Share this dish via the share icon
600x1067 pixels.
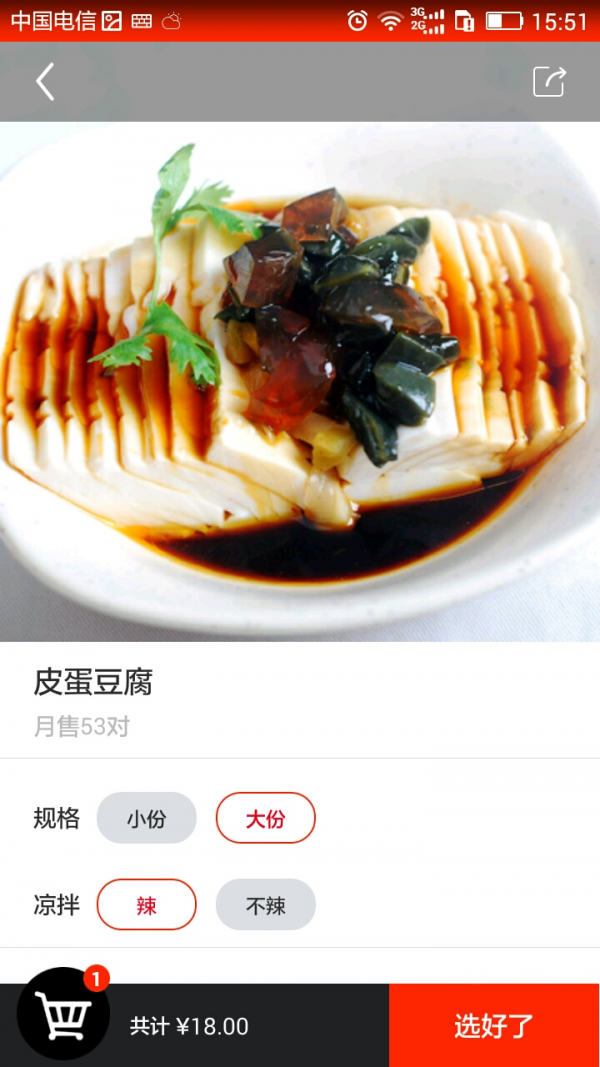[549, 82]
